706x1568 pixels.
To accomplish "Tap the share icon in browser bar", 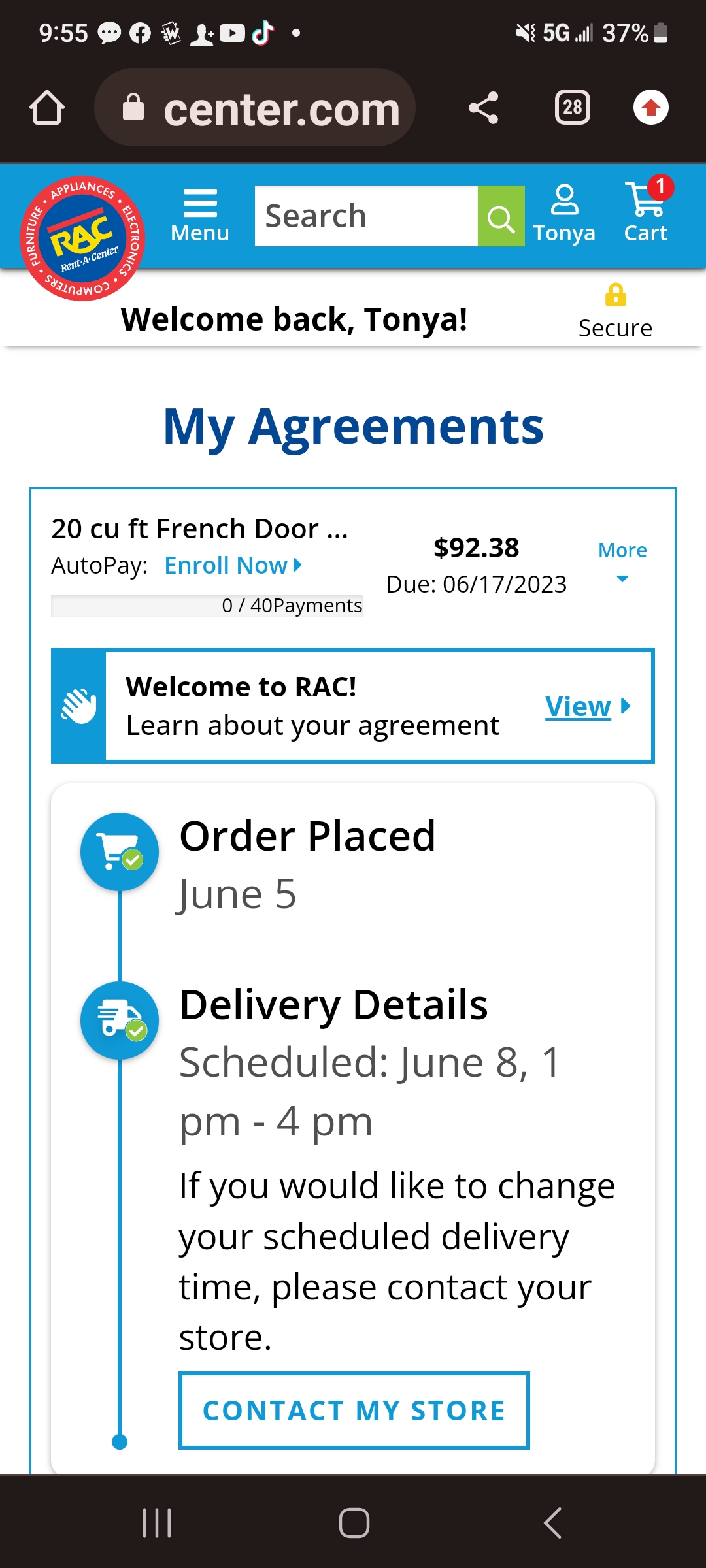I will point(484,107).
